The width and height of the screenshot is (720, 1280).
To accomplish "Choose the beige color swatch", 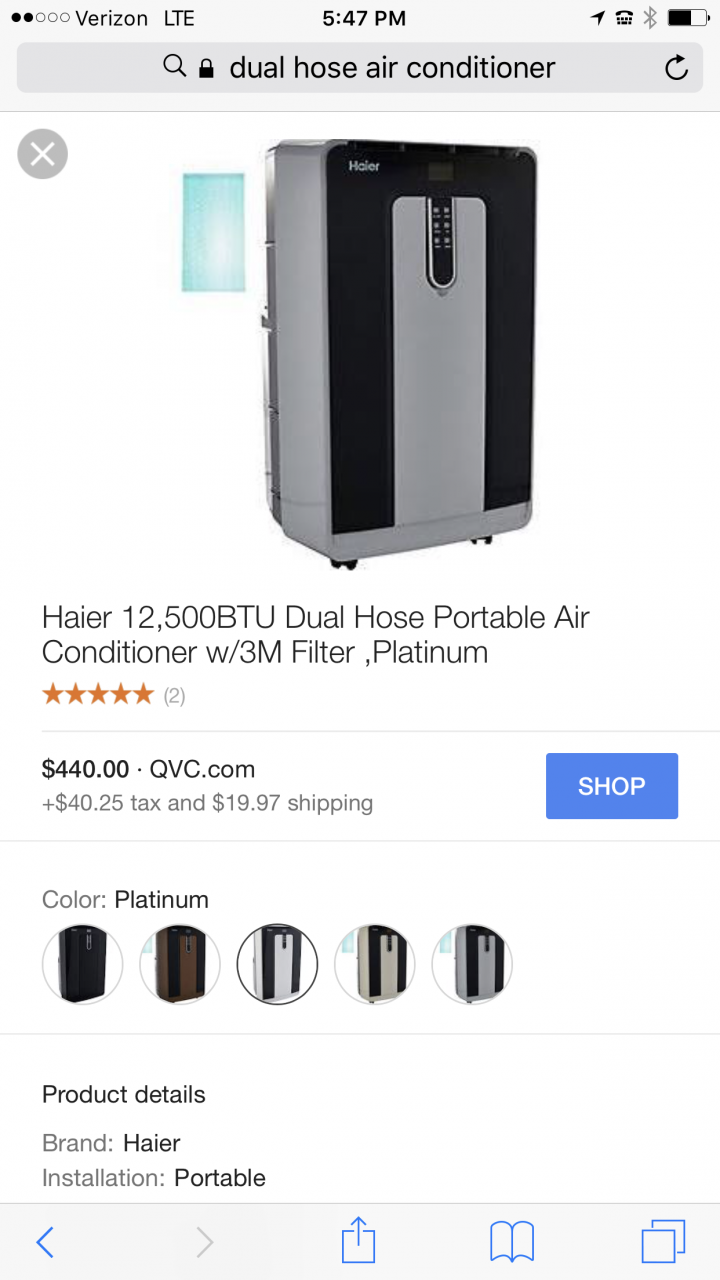I will tap(374, 964).
